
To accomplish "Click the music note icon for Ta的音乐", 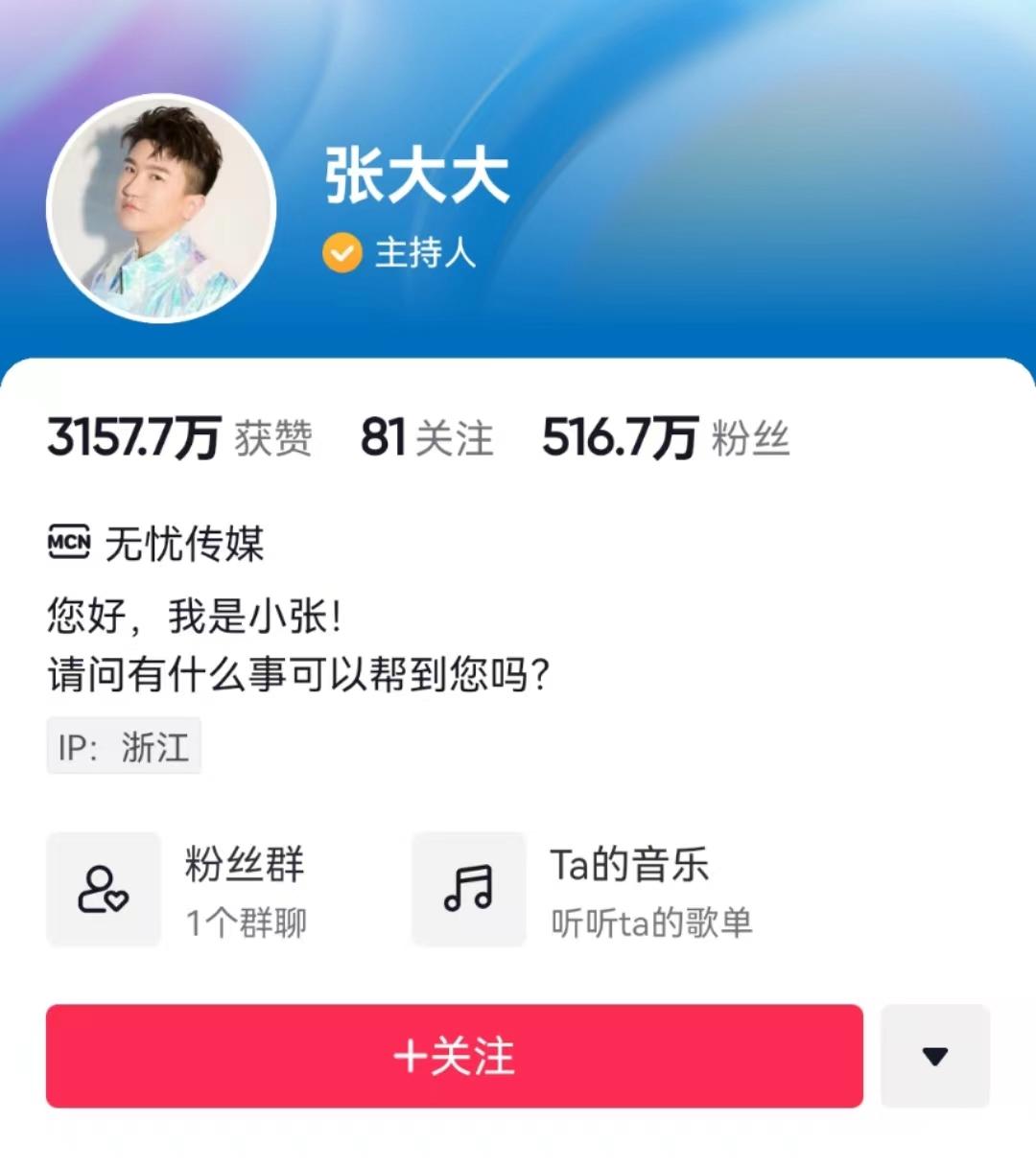I will click(467, 888).
